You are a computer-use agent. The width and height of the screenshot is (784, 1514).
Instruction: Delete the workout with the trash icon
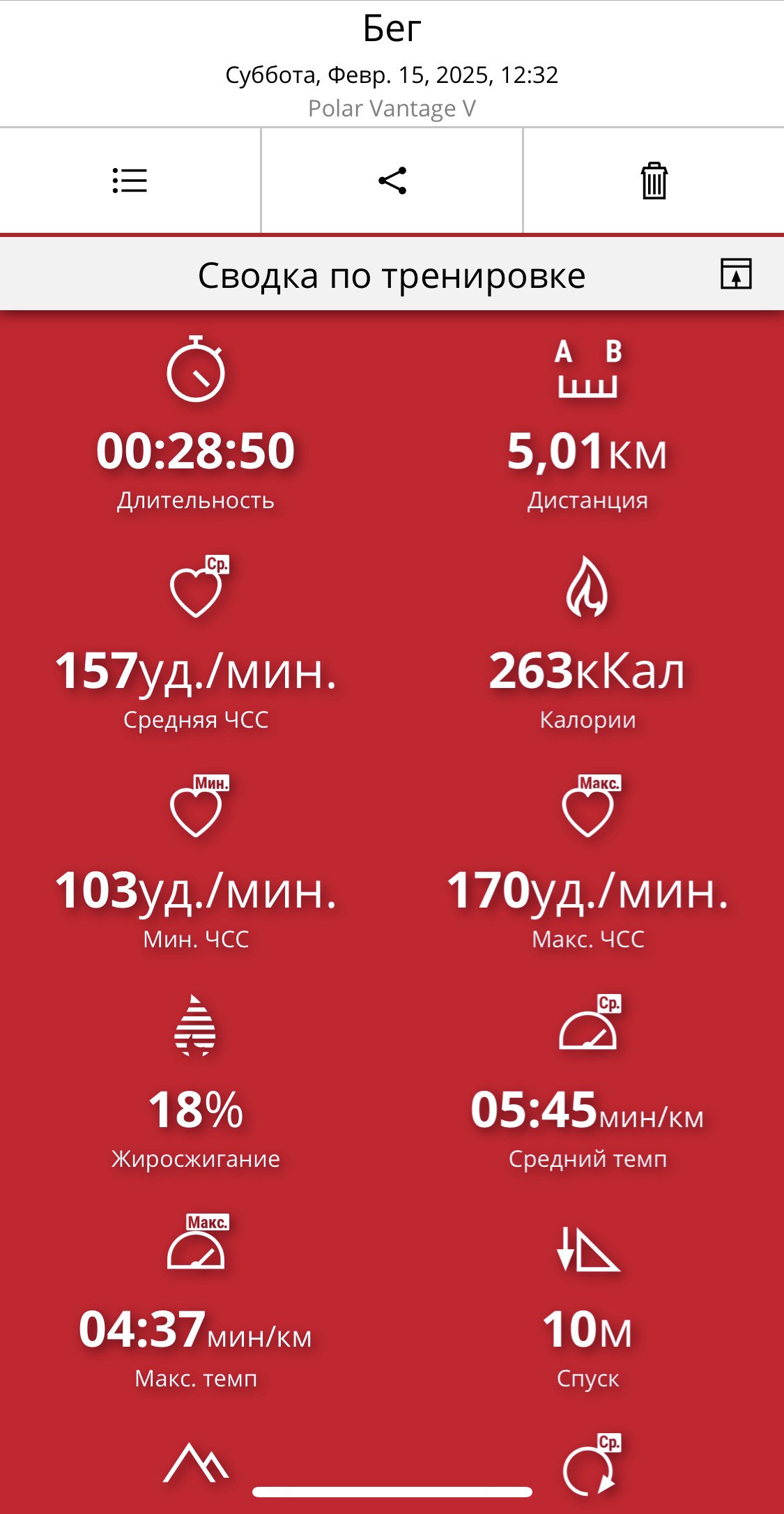654,181
